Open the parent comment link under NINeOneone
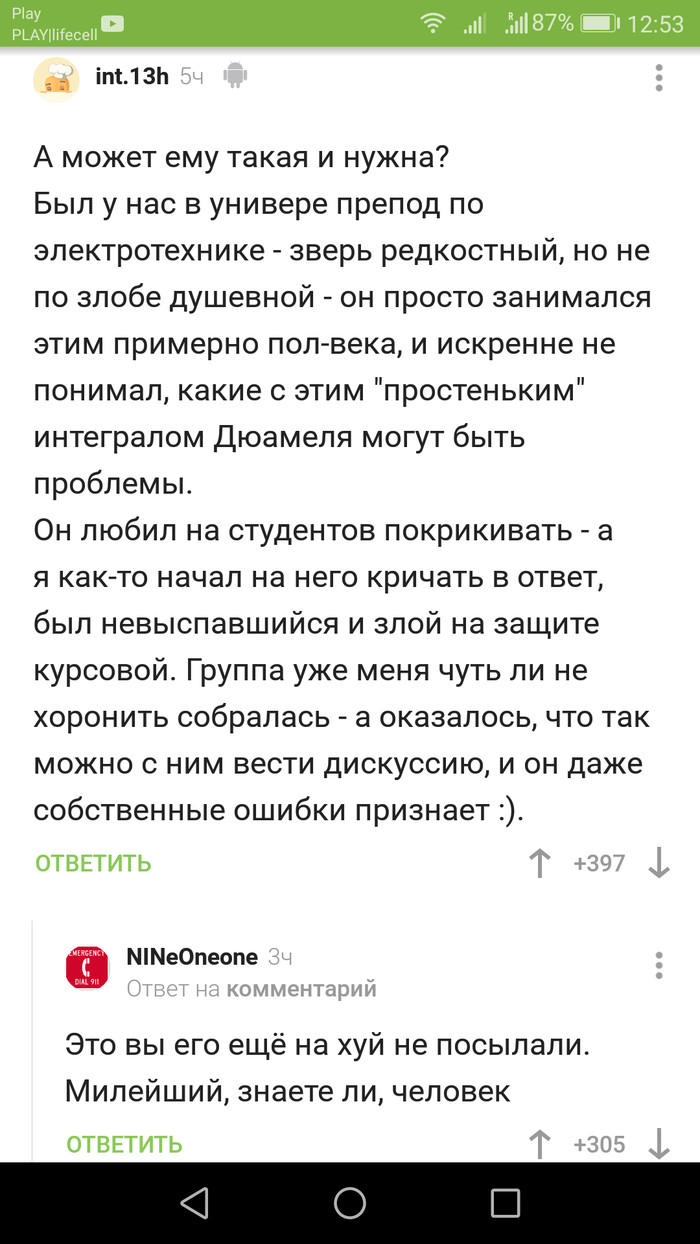This screenshot has width=700, height=1244. click(x=301, y=989)
